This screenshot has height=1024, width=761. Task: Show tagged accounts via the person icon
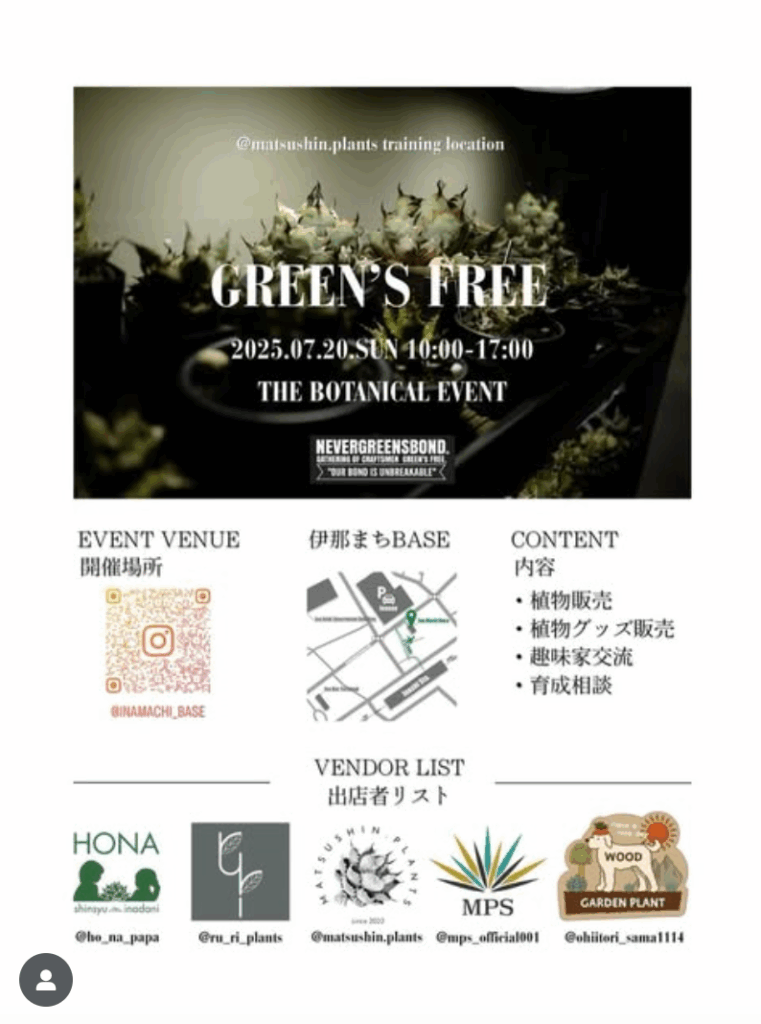point(46,979)
